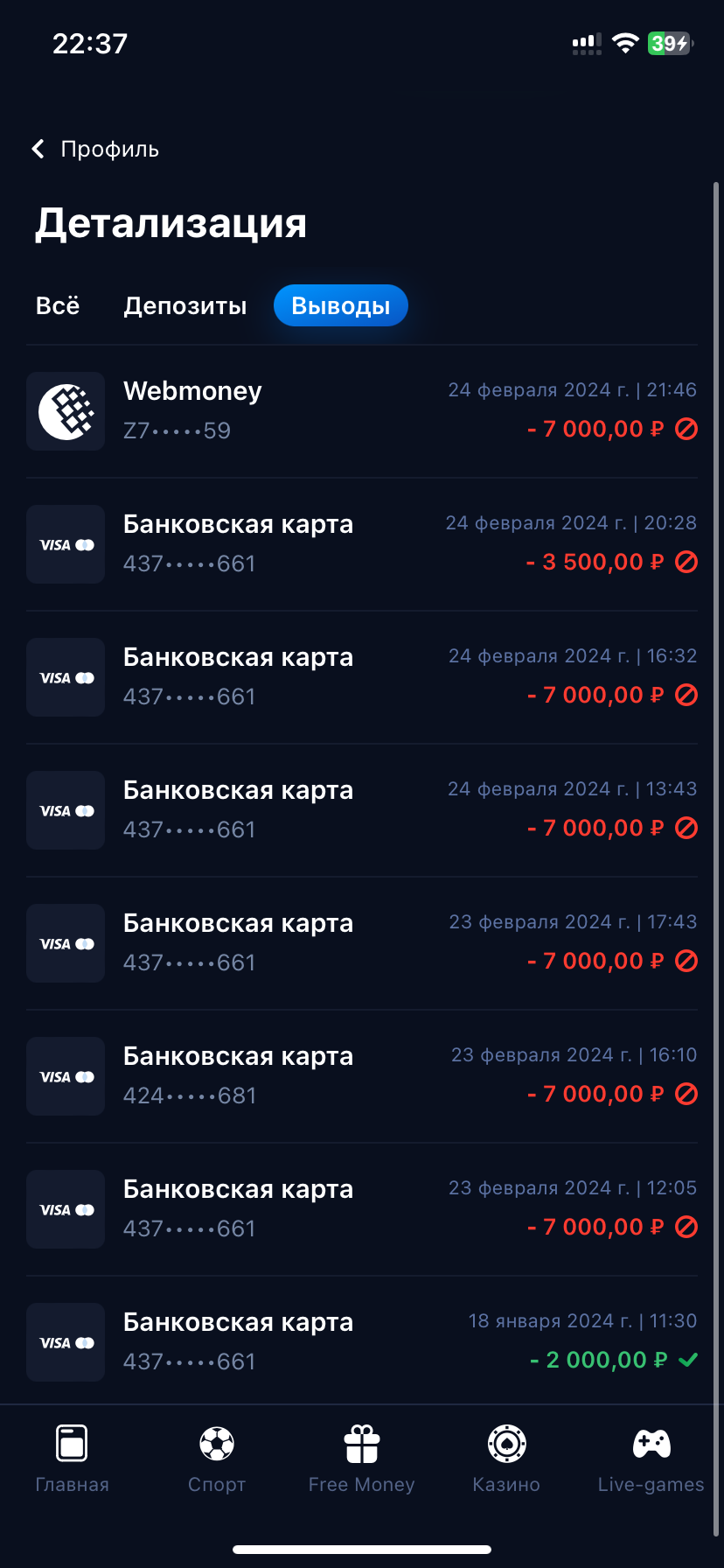Open the card withdrawal from 13:43
This screenshot has height=1568, width=724.
pyautogui.click(x=361, y=810)
